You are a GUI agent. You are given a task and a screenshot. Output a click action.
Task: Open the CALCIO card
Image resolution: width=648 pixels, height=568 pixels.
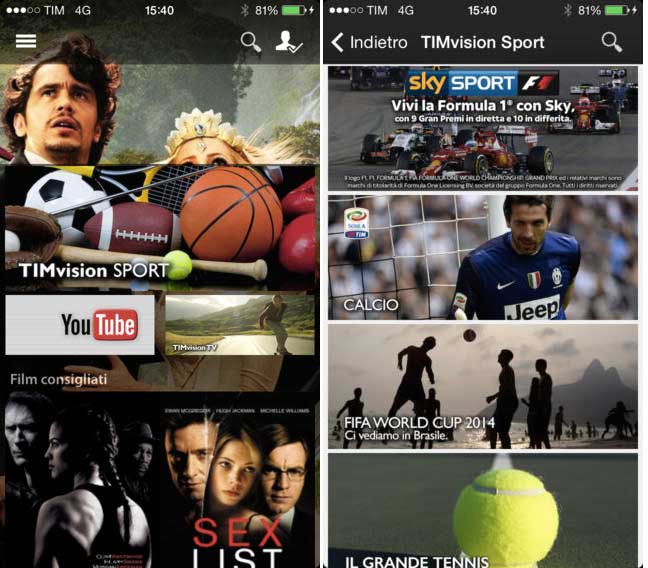[x=483, y=257]
